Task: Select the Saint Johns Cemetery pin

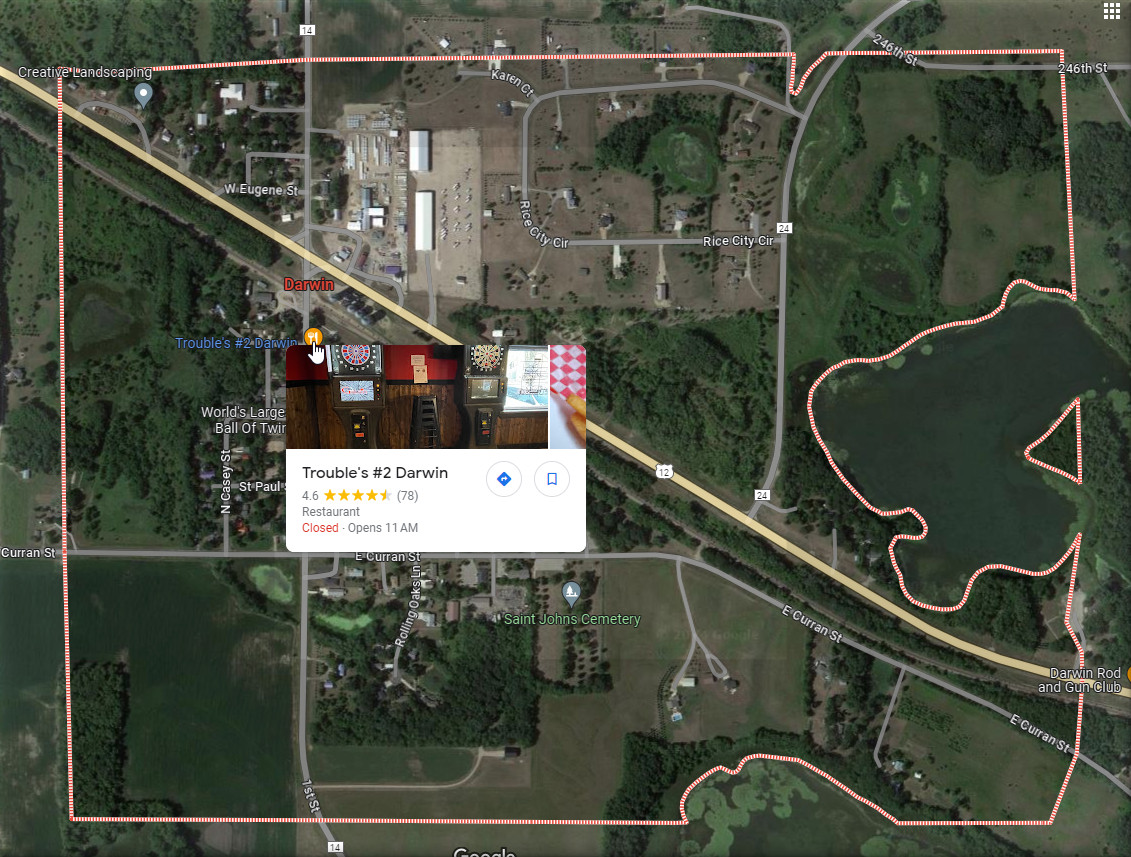Action: click(571, 594)
